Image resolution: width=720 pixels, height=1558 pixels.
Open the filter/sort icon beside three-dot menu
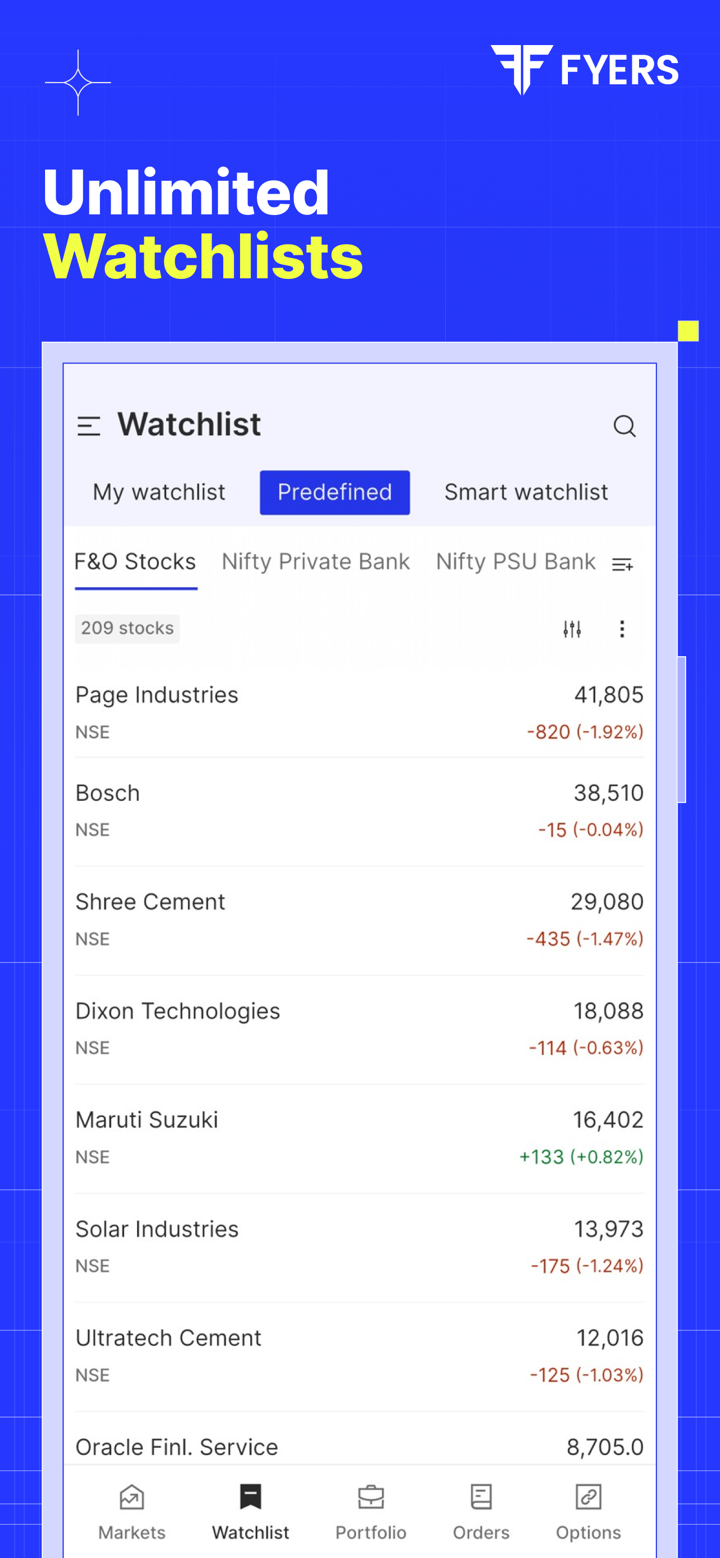[x=572, y=629]
